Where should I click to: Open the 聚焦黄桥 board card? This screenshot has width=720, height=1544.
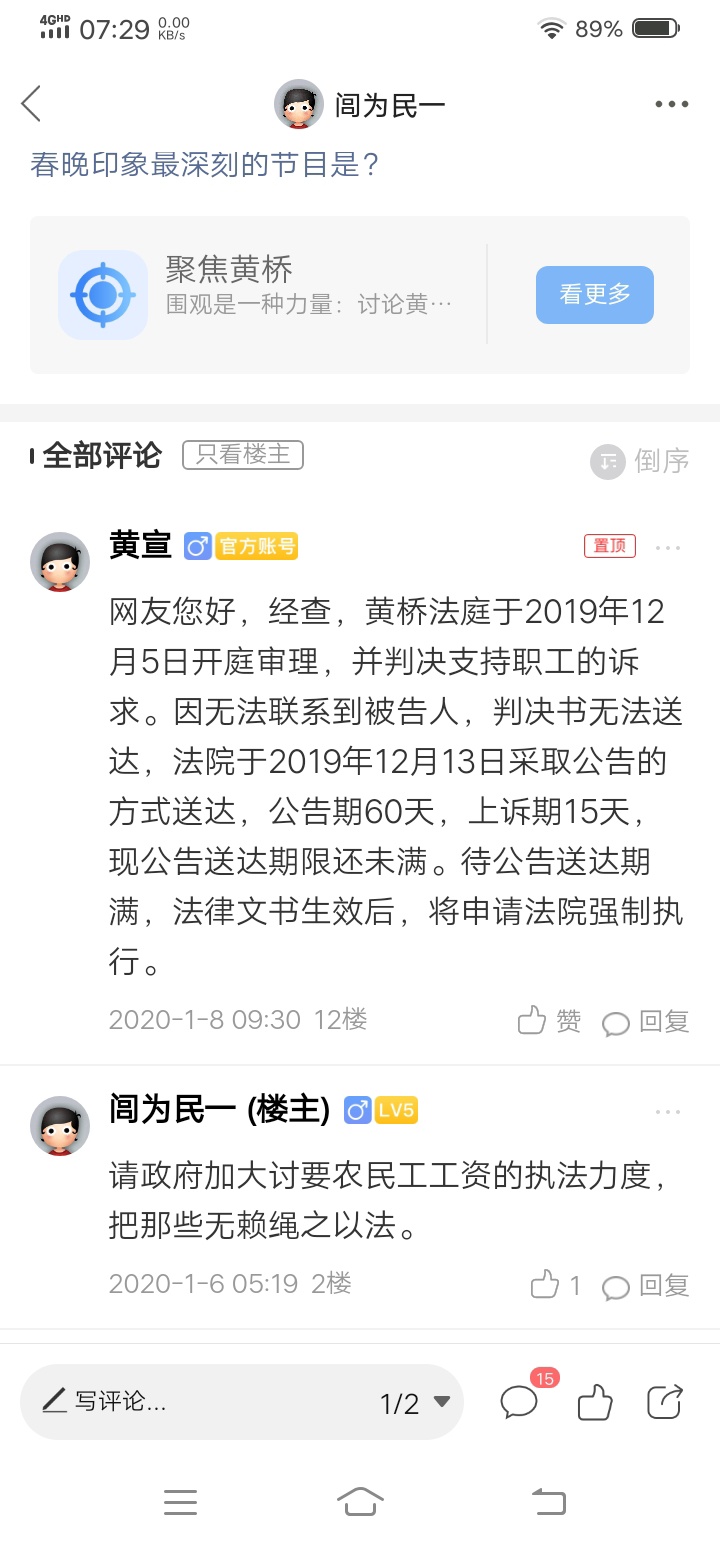coord(260,295)
